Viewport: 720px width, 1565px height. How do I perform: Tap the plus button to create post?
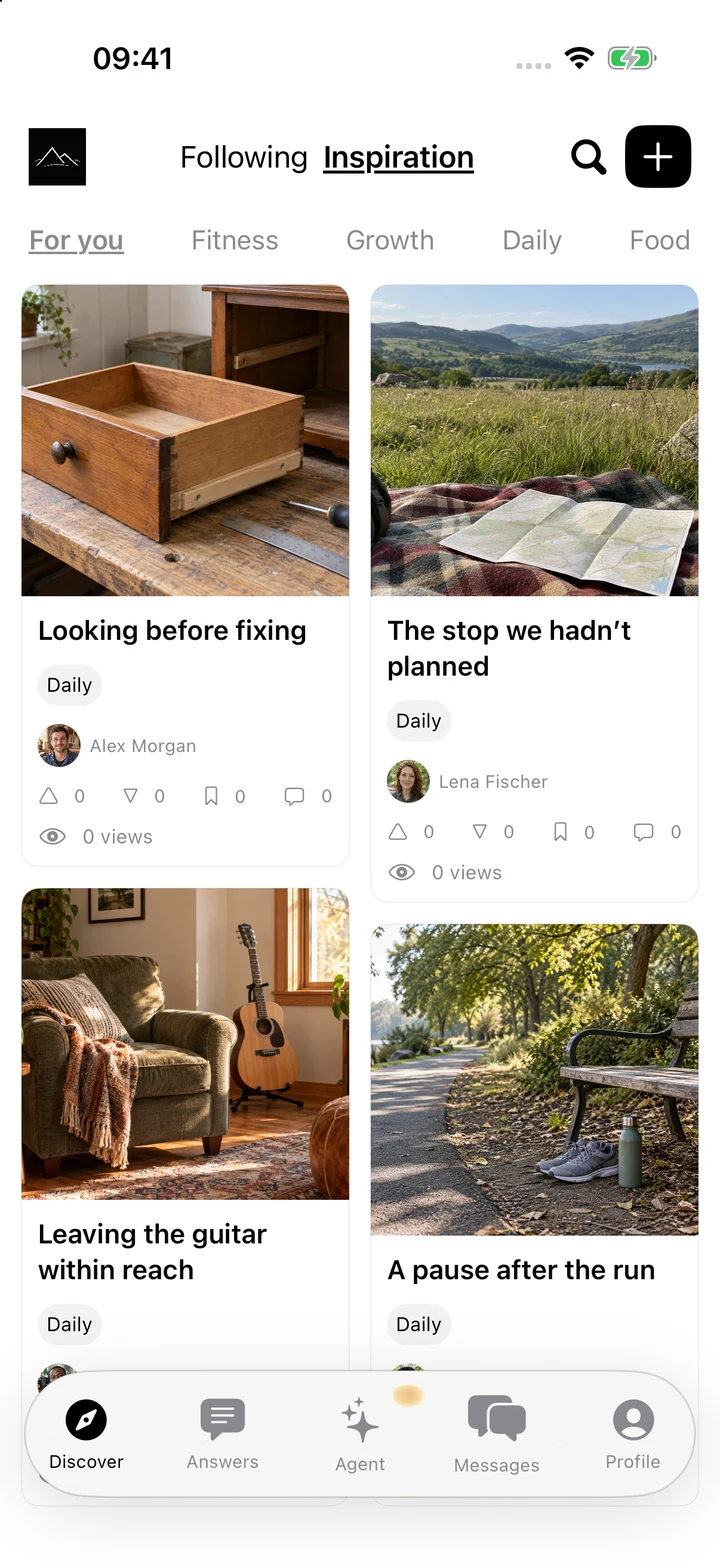(658, 157)
